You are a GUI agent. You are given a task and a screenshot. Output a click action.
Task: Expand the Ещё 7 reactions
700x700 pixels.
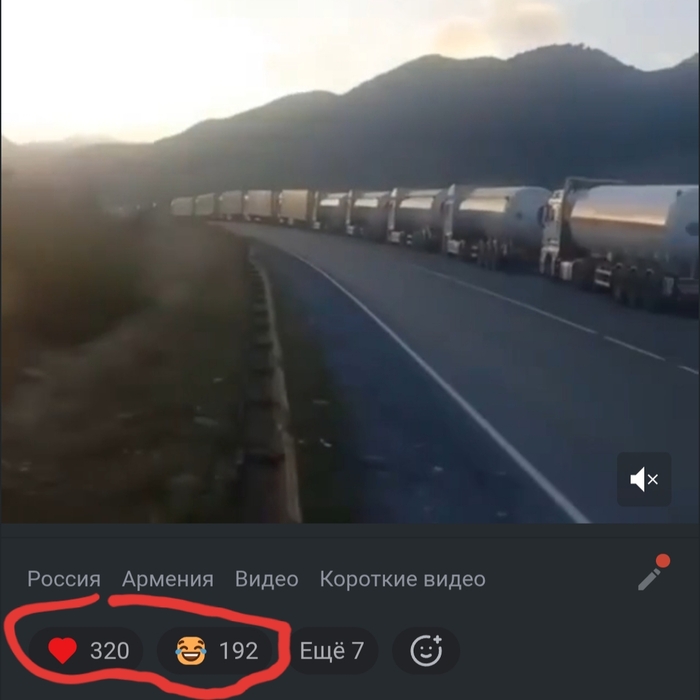point(332,651)
